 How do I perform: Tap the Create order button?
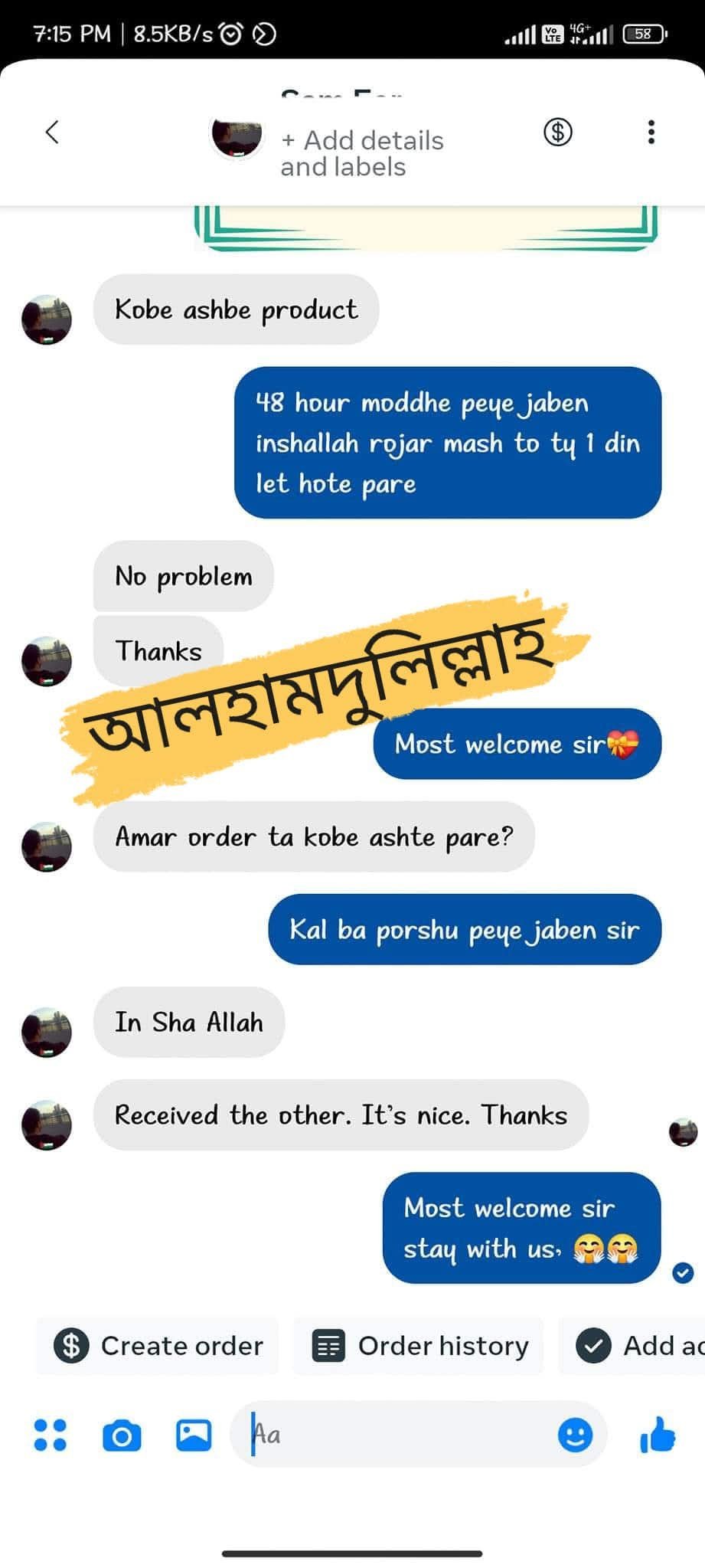click(x=158, y=1346)
